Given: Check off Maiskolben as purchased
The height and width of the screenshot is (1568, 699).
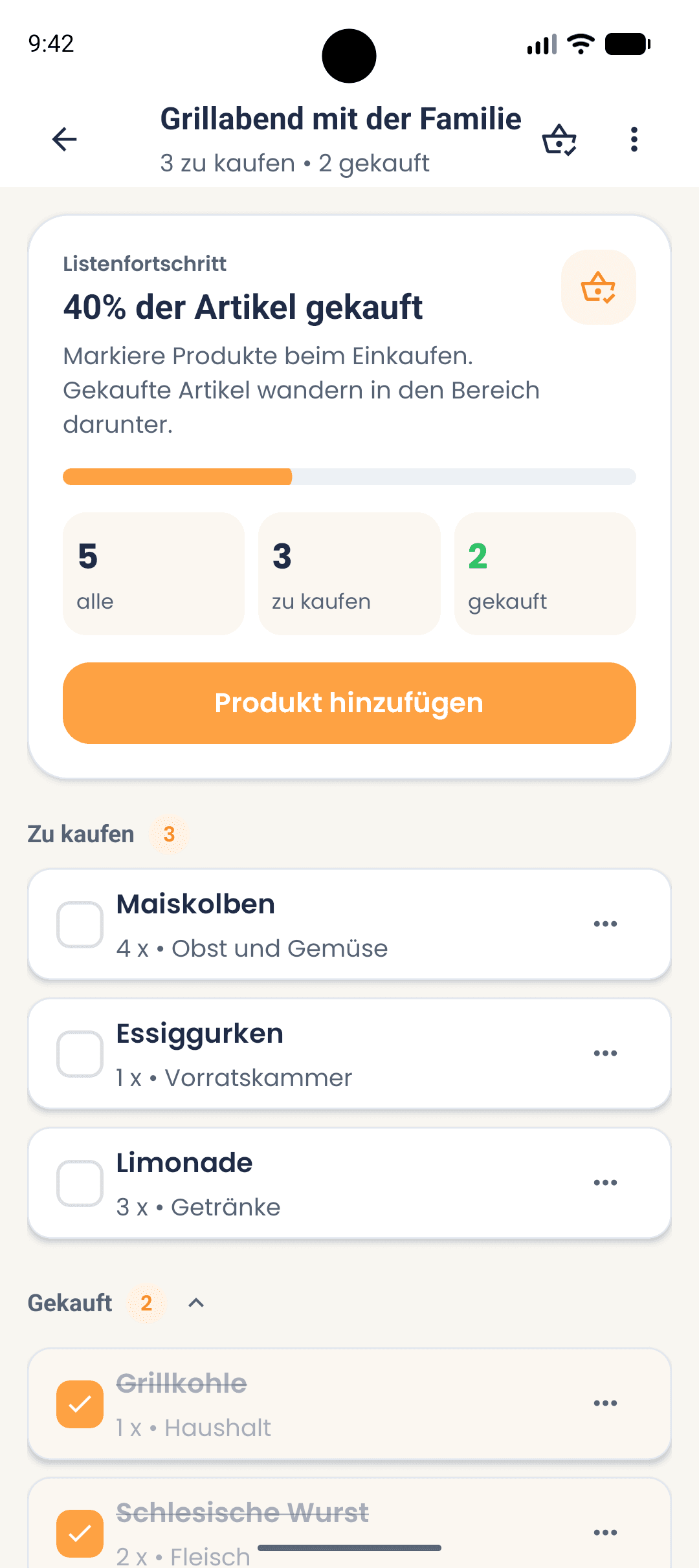Looking at the screenshot, I should coord(80,923).
